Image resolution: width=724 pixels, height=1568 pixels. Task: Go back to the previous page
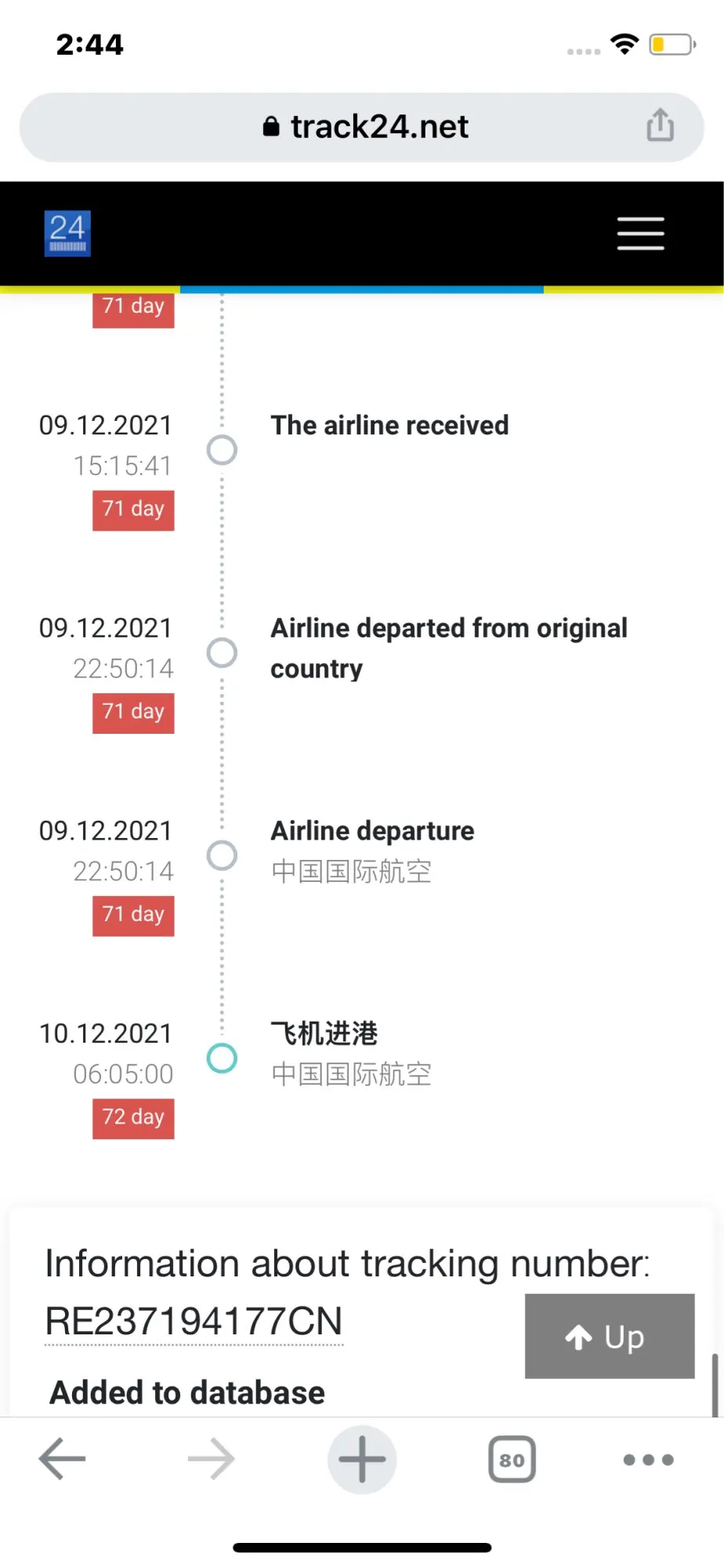[62, 1459]
